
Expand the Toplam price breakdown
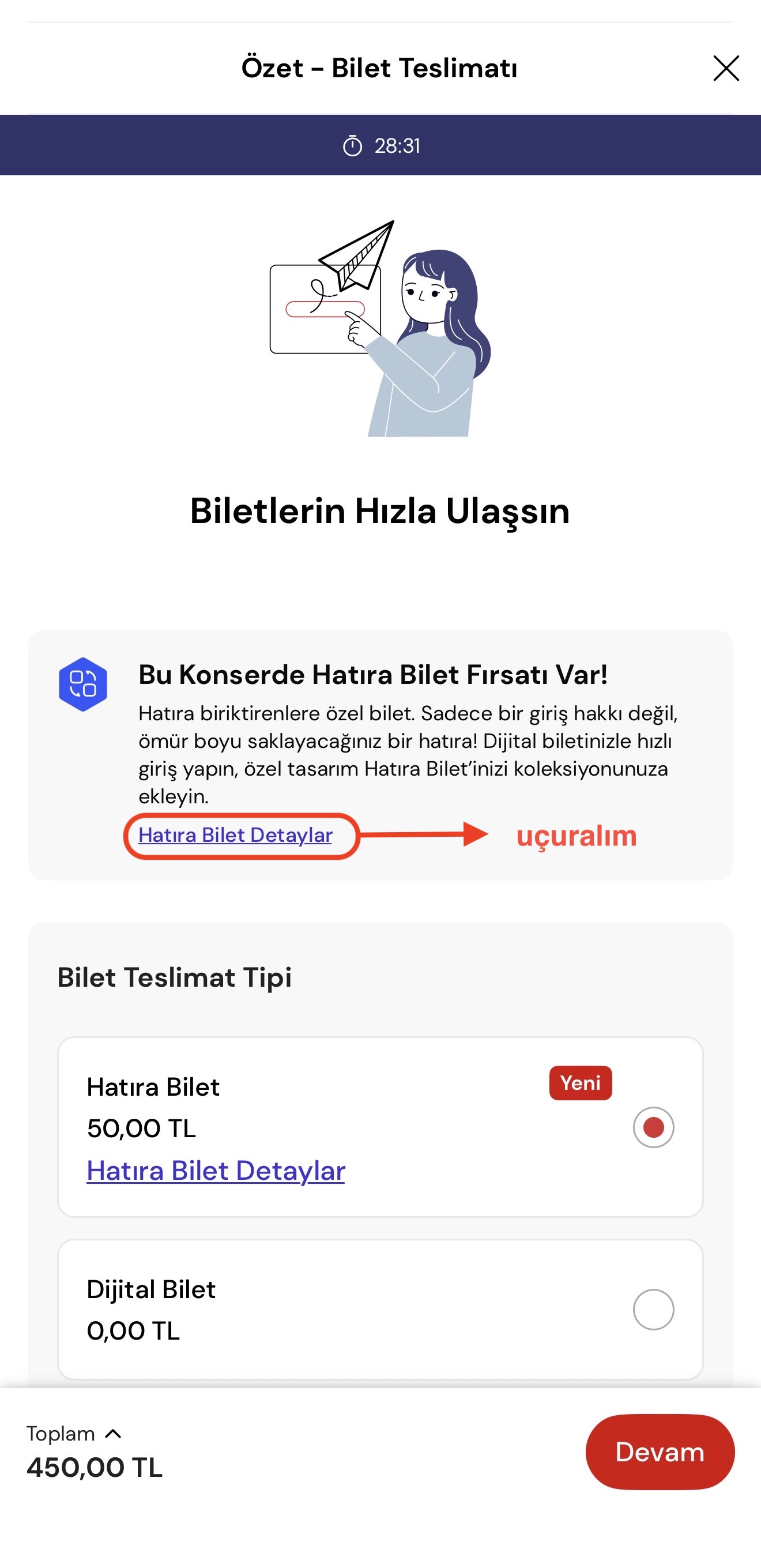pyautogui.click(x=74, y=1434)
